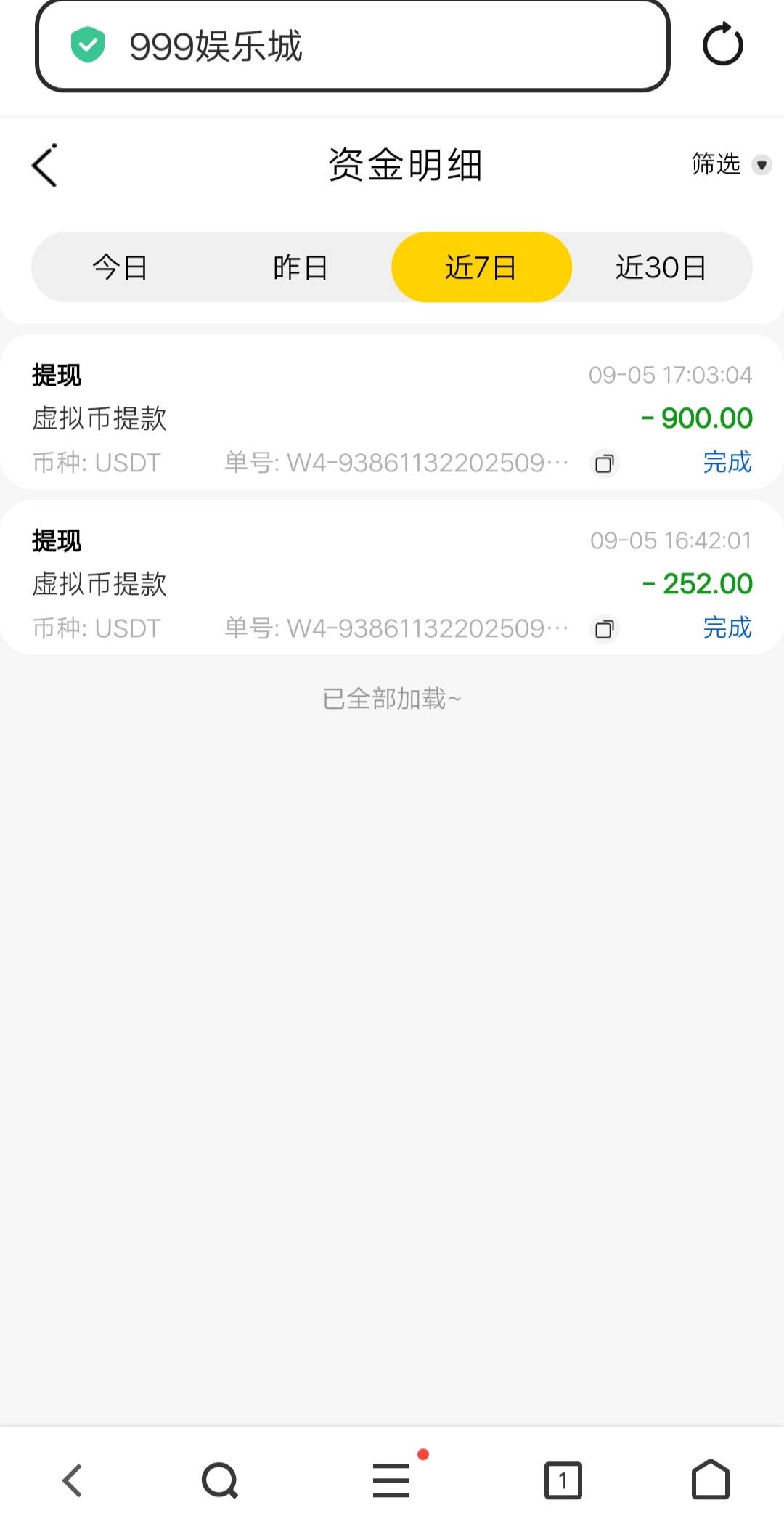This screenshot has height=1537, width=784.
Task: Go to the browser home page
Action: coord(711,1480)
